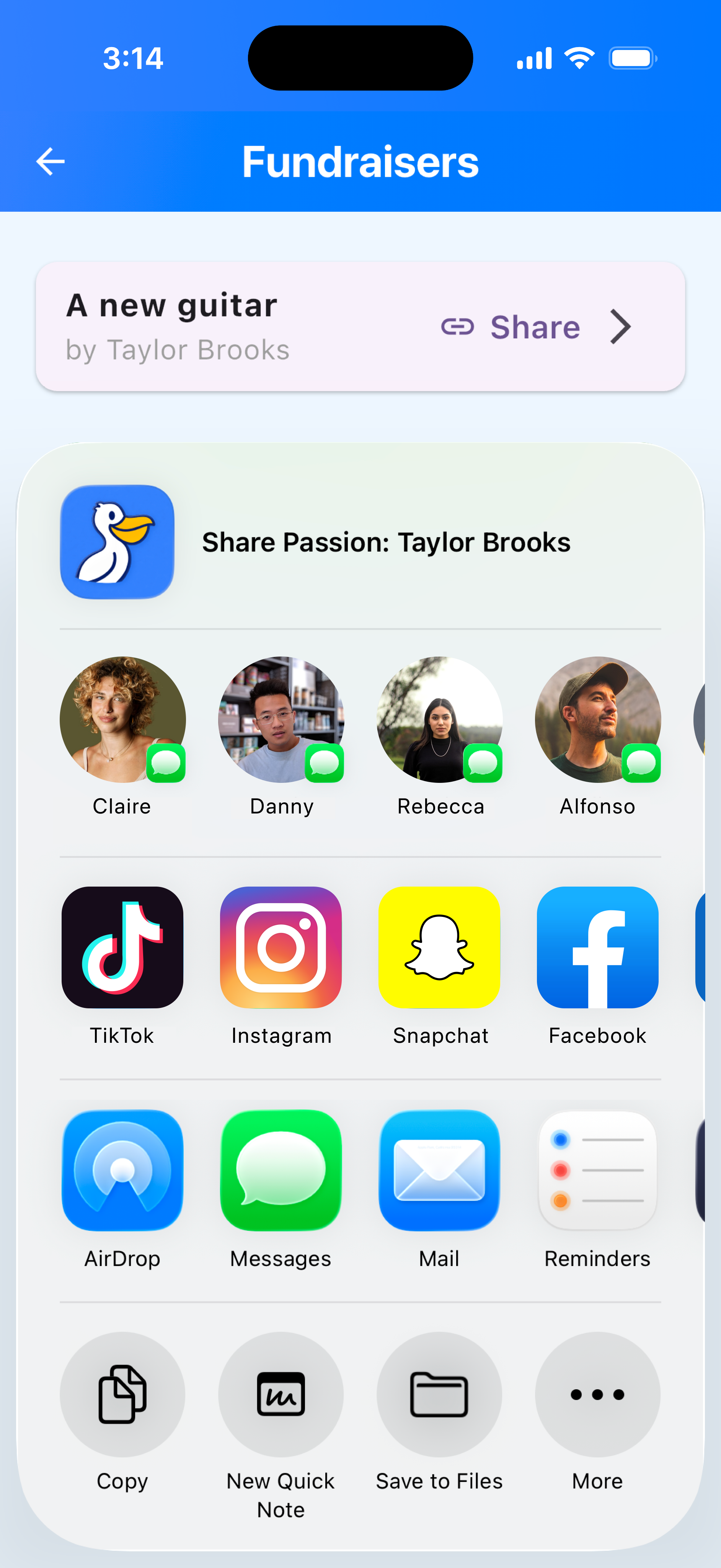Open Instagram share option

point(281,947)
